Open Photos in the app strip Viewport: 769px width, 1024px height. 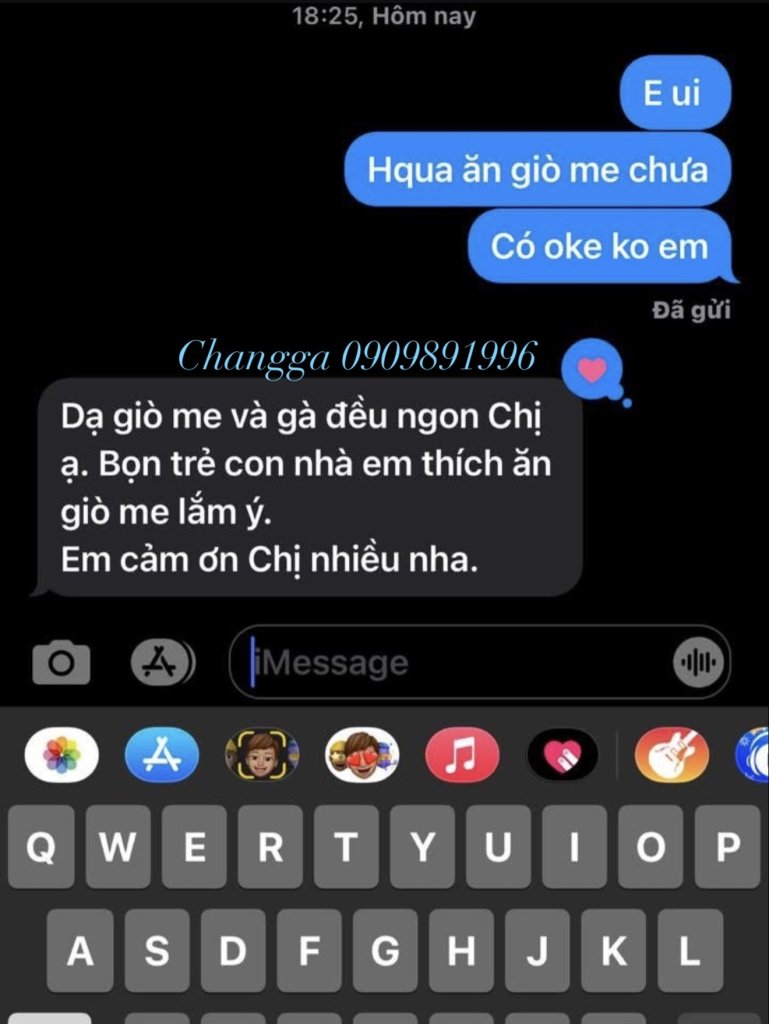[x=62, y=754]
